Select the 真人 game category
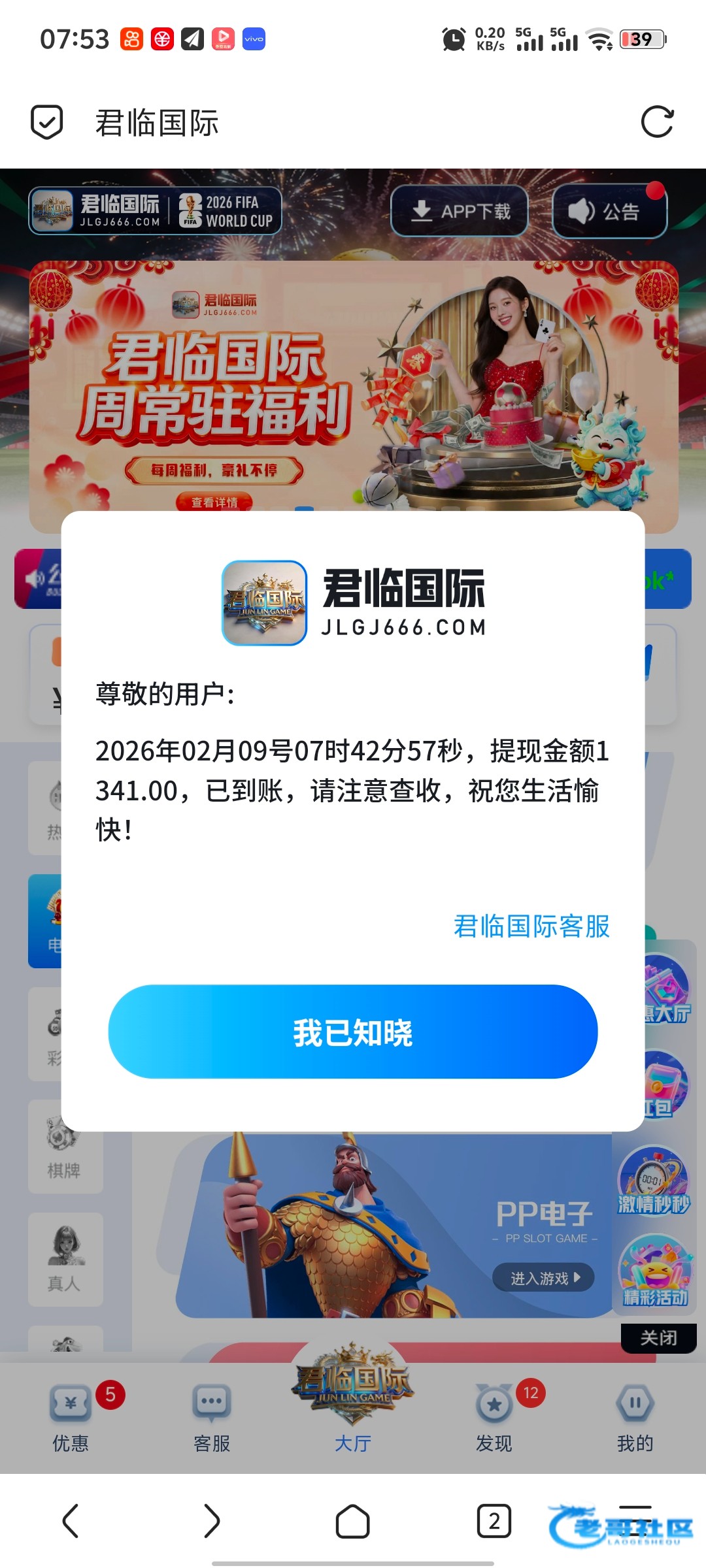706x1568 pixels. pos(65,1259)
